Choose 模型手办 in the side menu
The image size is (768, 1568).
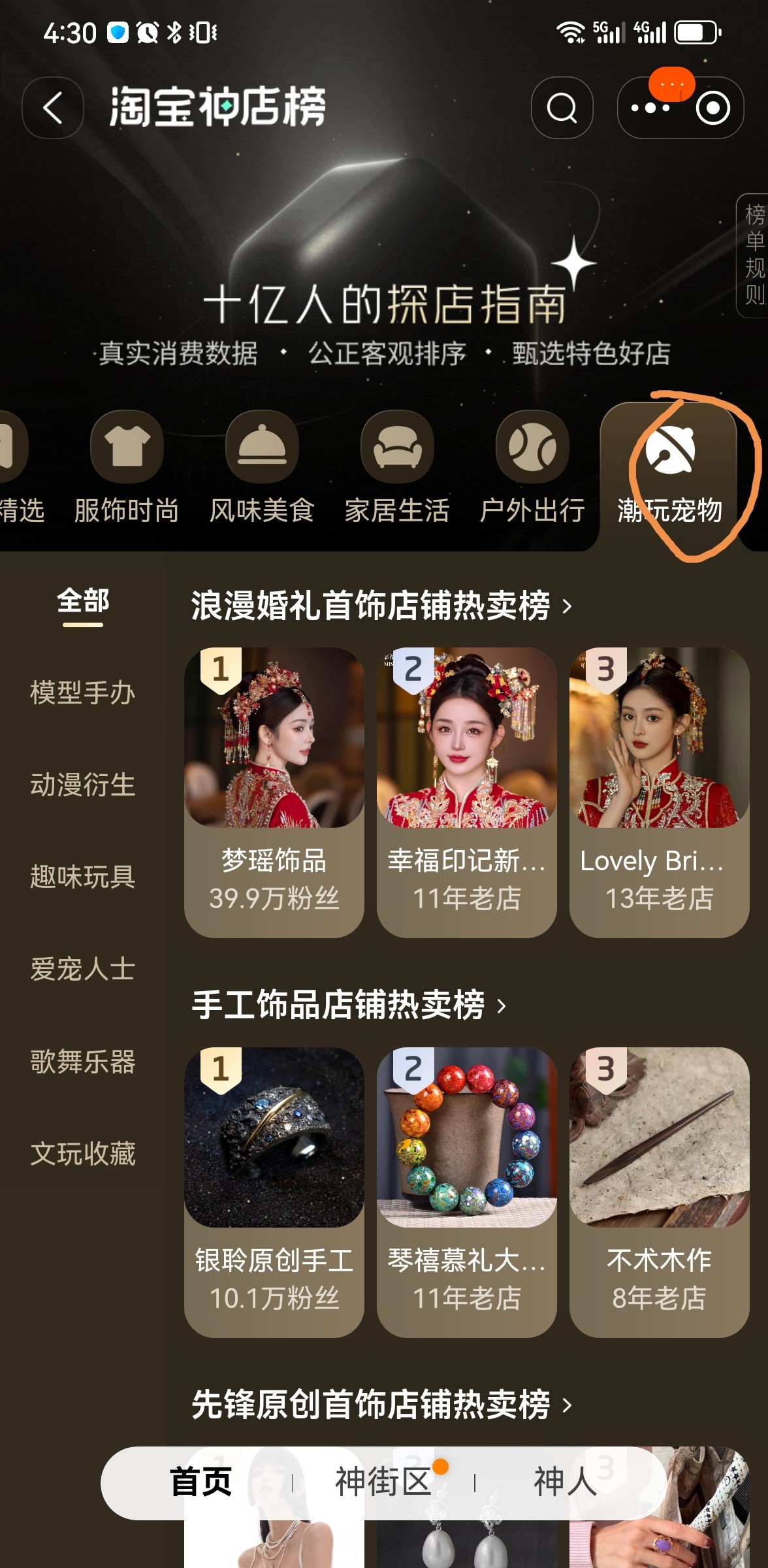coord(83,693)
